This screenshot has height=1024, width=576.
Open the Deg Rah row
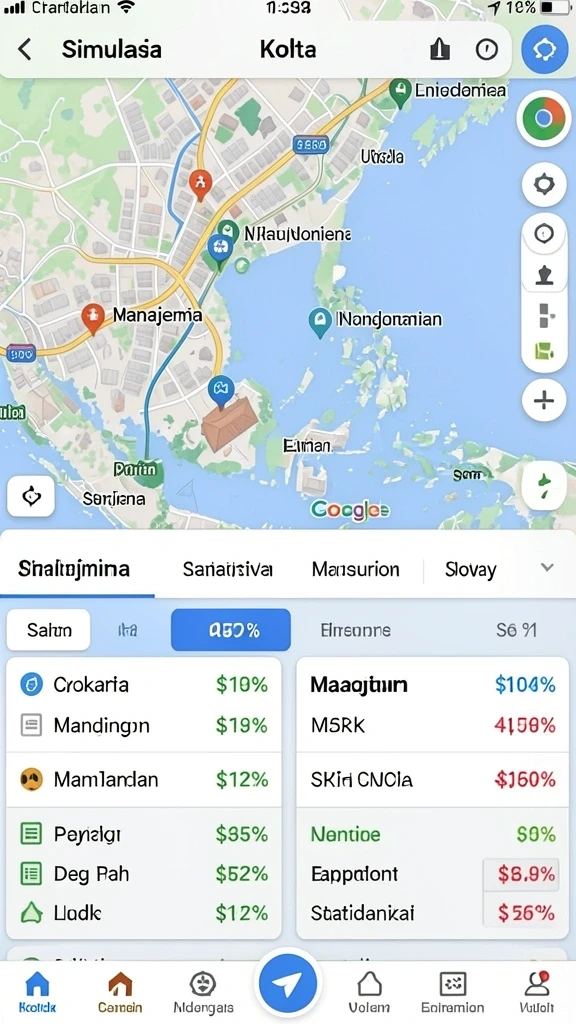click(x=144, y=874)
